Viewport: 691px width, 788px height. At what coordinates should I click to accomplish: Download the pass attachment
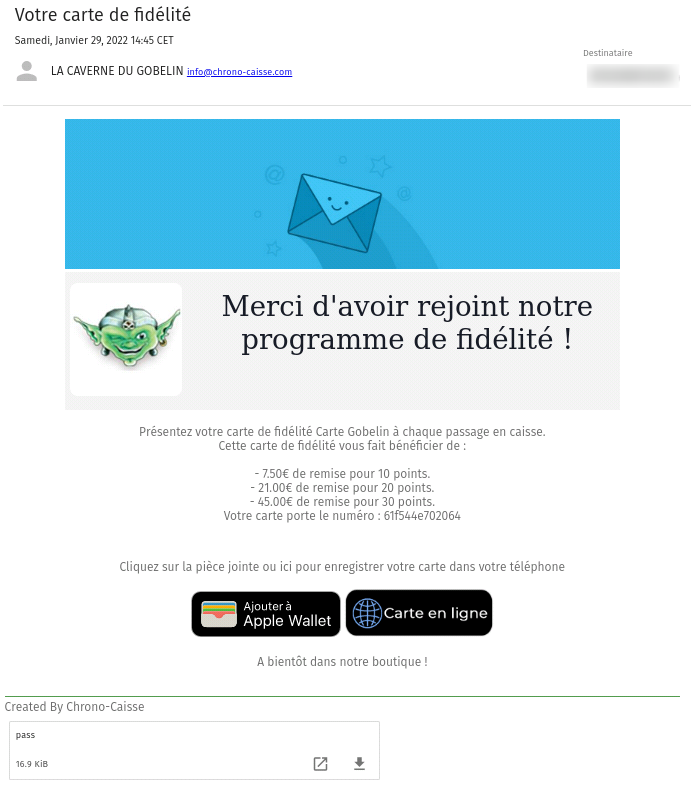pos(360,764)
